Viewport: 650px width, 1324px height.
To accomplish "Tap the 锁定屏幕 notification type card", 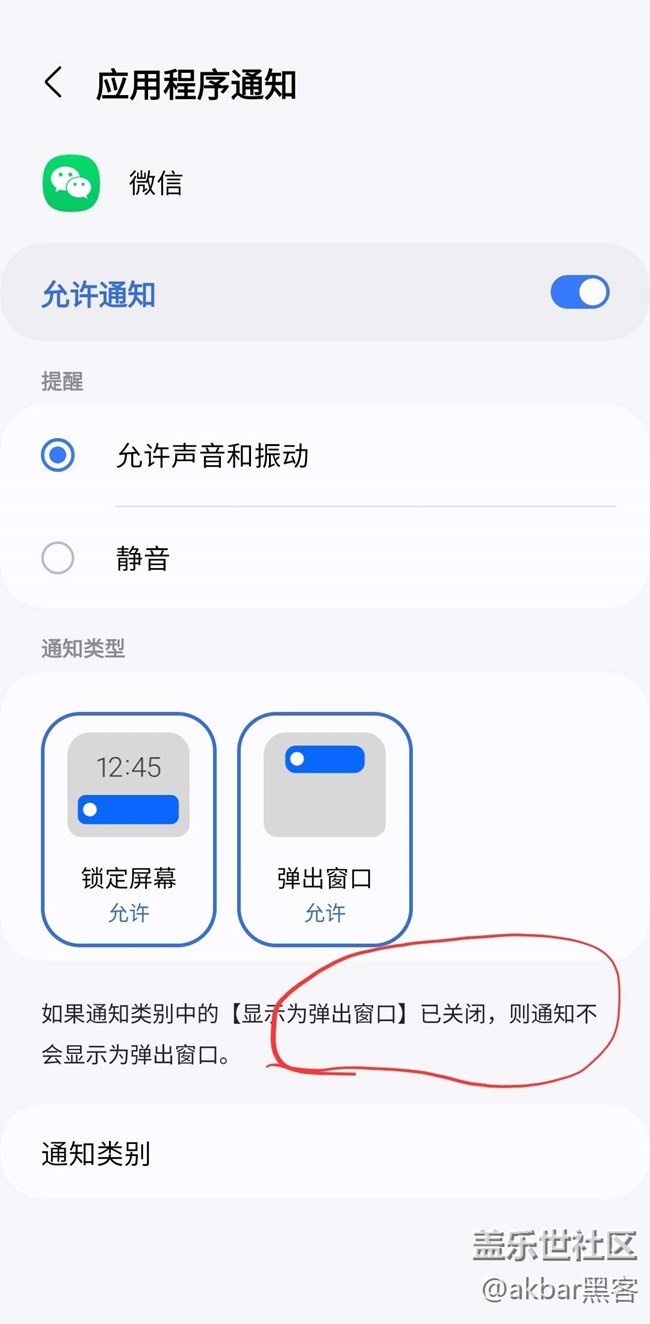I will 129,829.
